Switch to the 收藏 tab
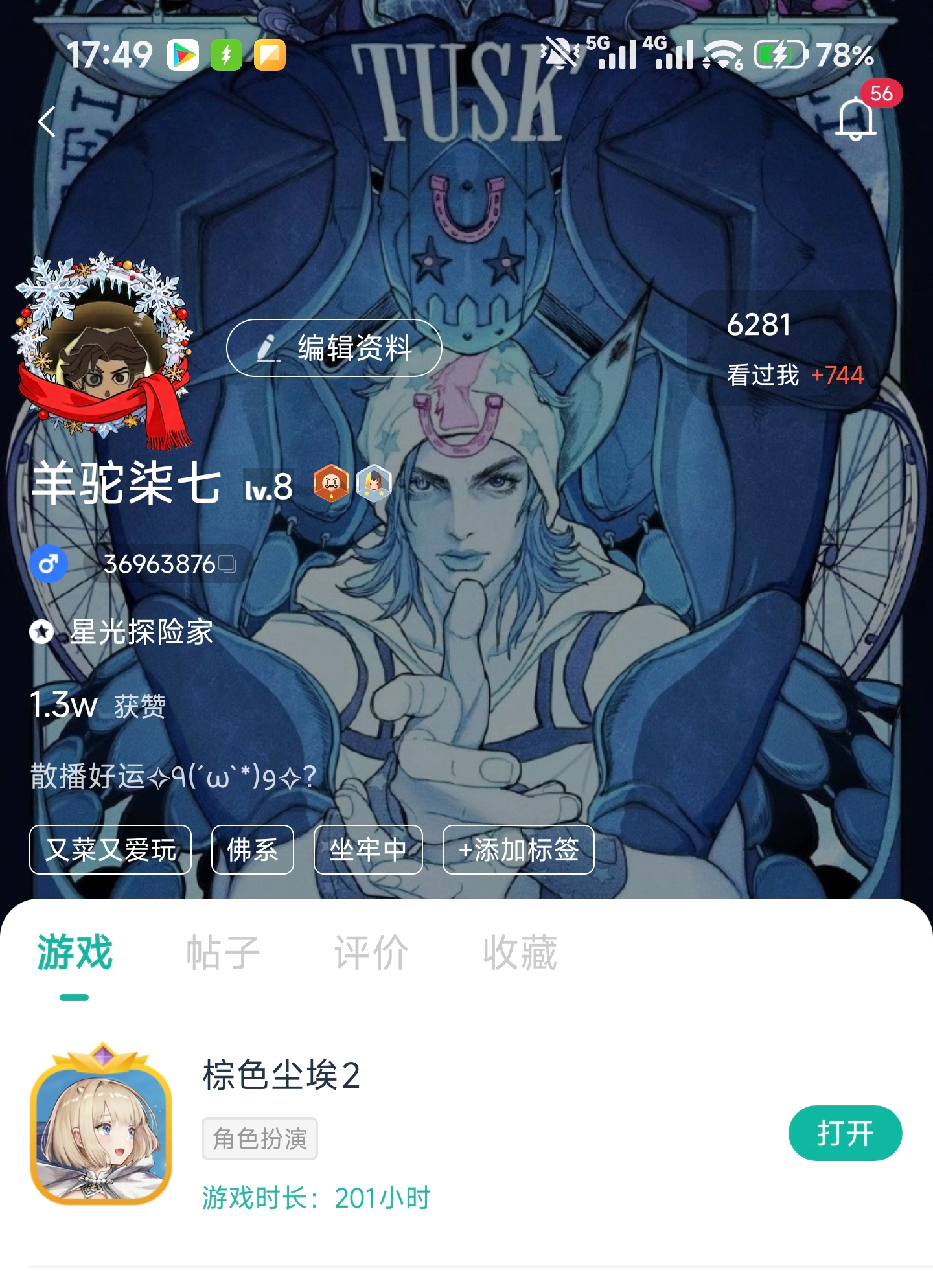This screenshot has width=933, height=1288. coord(520,952)
